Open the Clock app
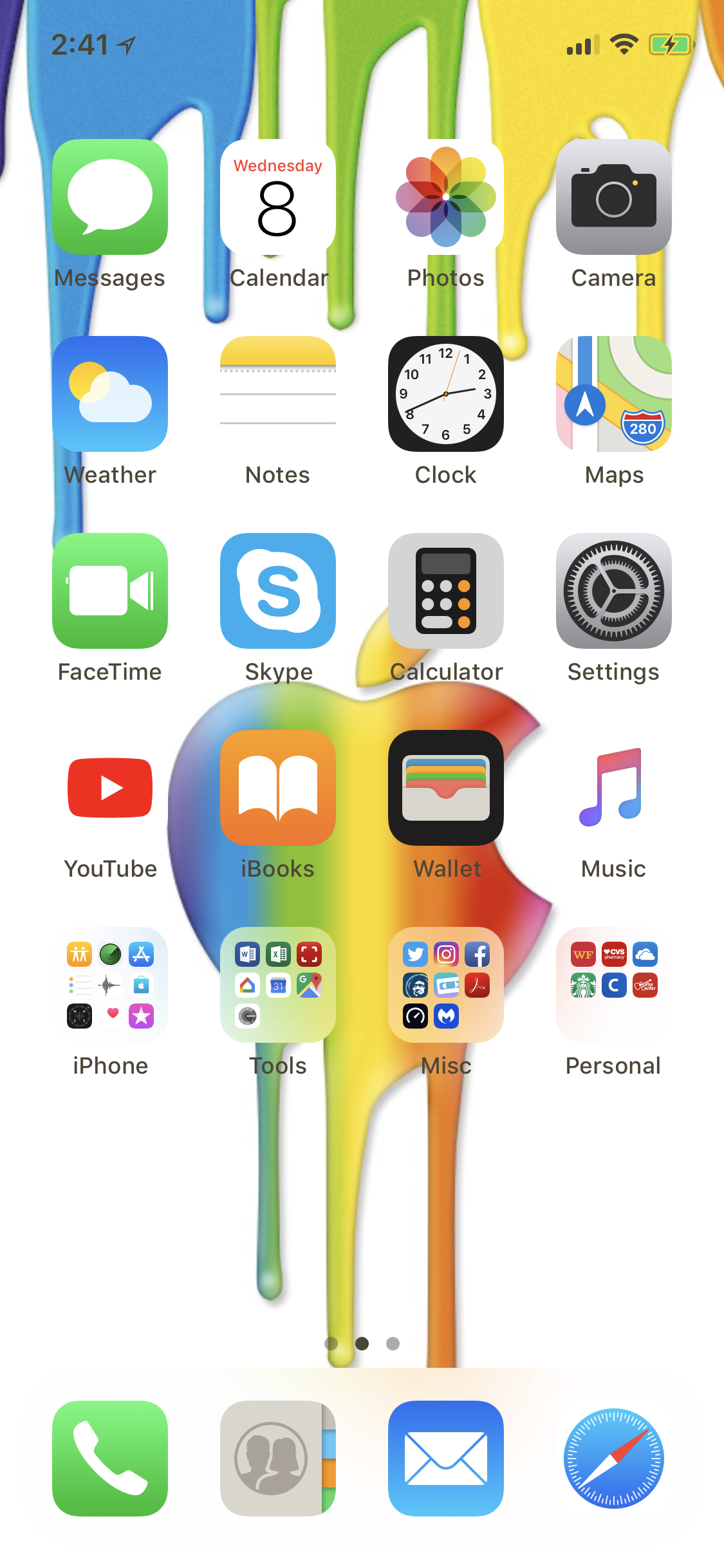 point(446,394)
